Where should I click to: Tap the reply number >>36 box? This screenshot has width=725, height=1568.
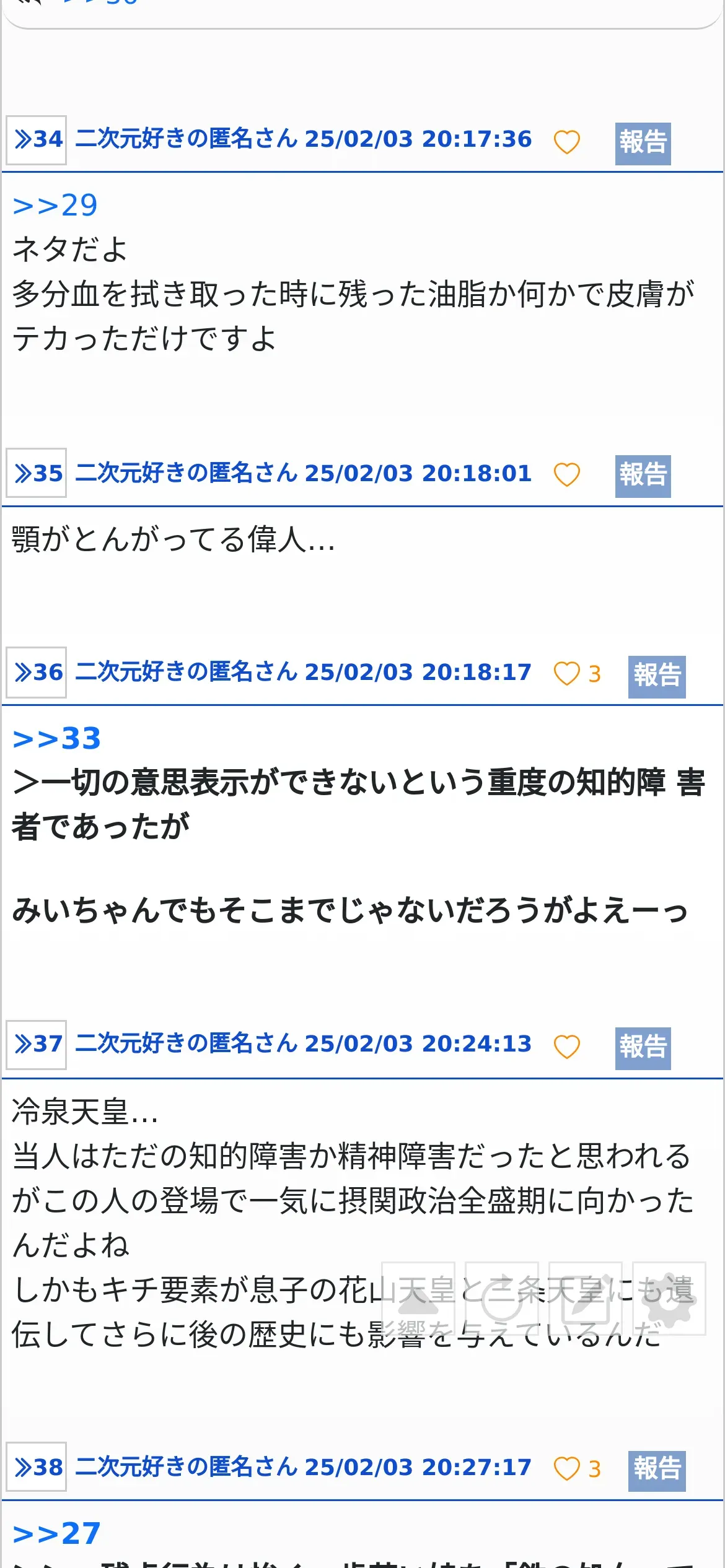(x=37, y=673)
